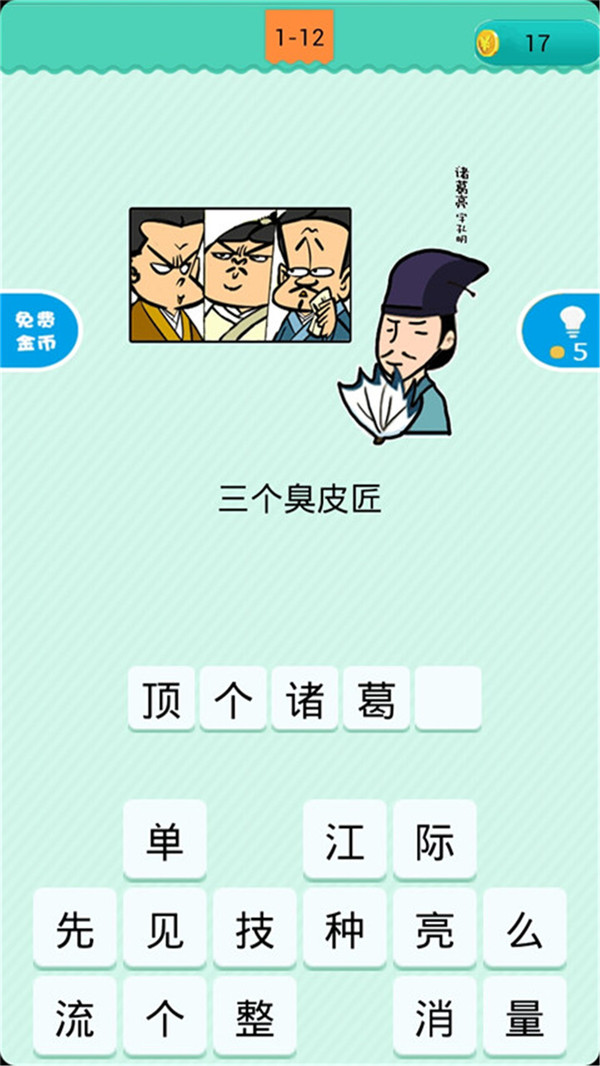This screenshot has height=1066, width=600.
Task: Tap the empty last answer slot
Action: pos(448,699)
